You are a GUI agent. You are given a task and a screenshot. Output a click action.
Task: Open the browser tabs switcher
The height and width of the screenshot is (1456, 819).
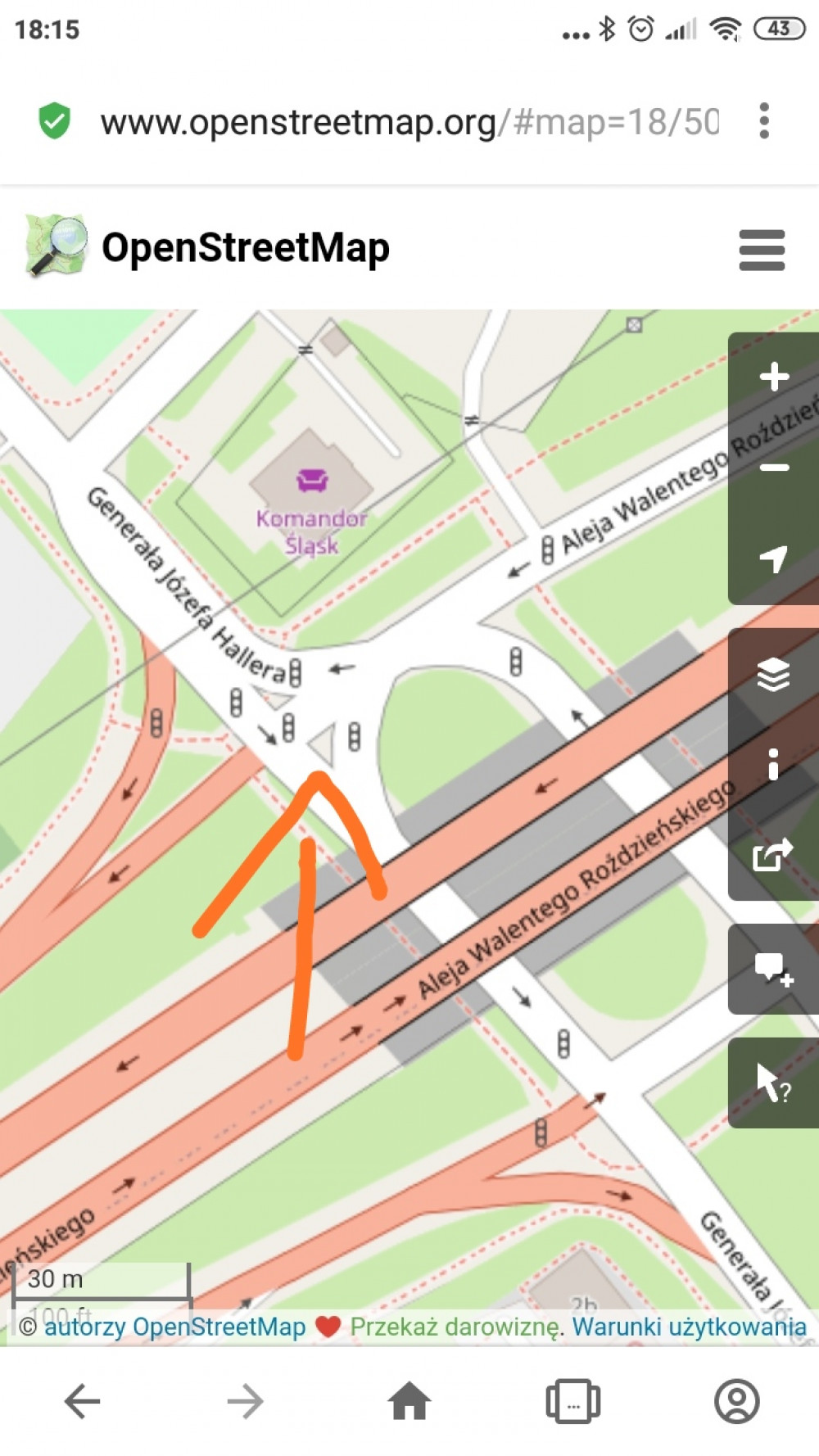click(573, 1401)
